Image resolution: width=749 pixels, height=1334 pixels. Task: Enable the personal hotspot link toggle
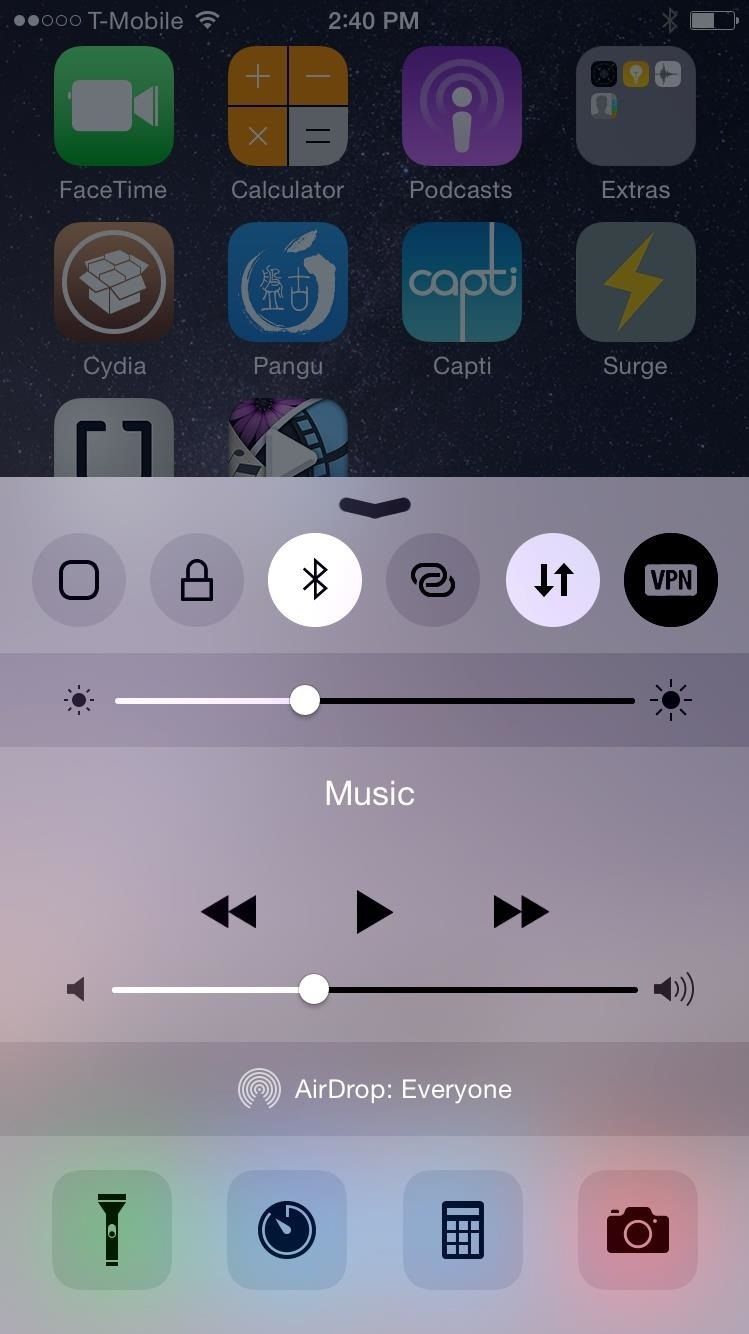click(433, 580)
